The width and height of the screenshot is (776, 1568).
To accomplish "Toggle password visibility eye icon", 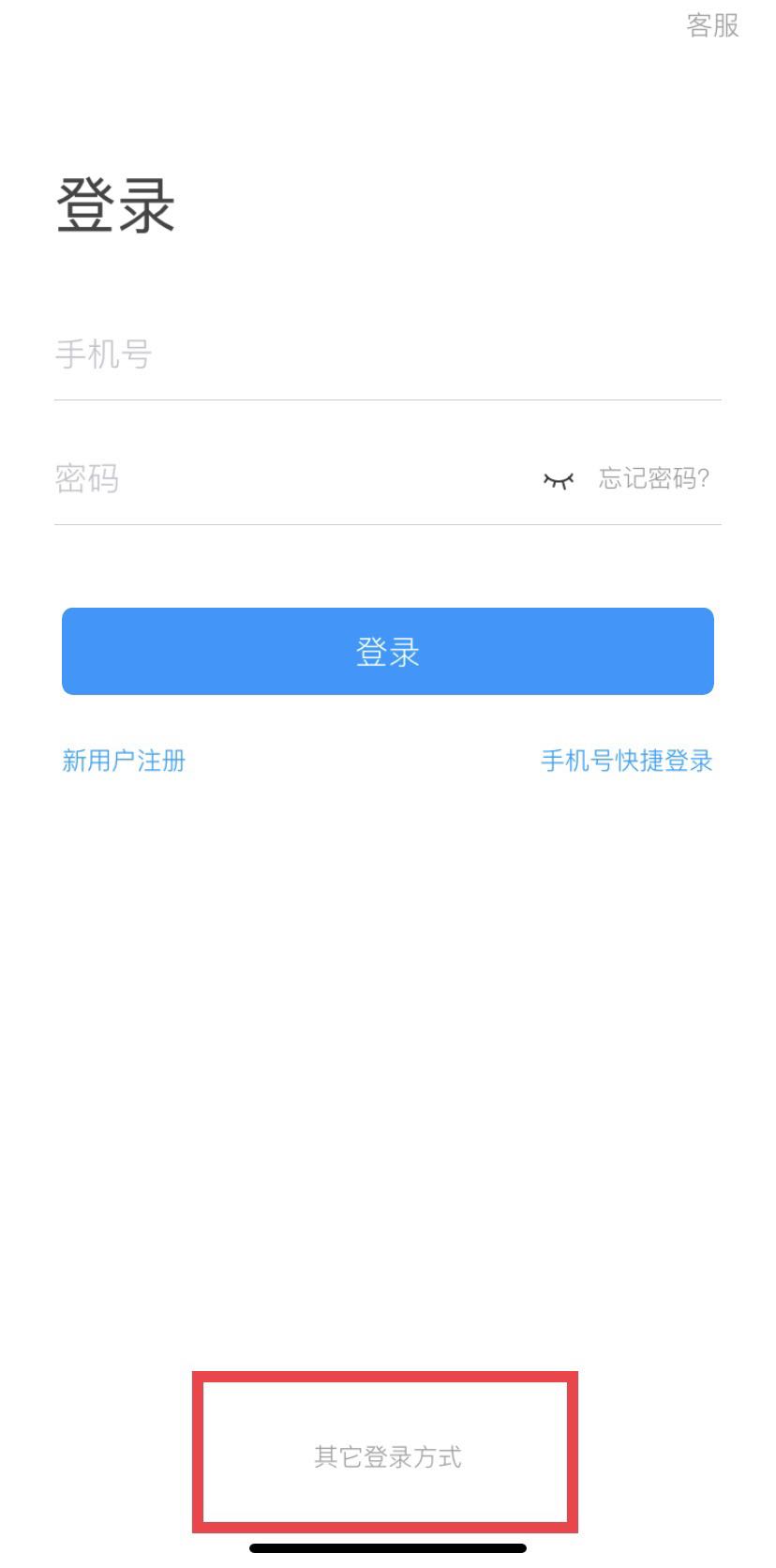I will [x=558, y=480].
